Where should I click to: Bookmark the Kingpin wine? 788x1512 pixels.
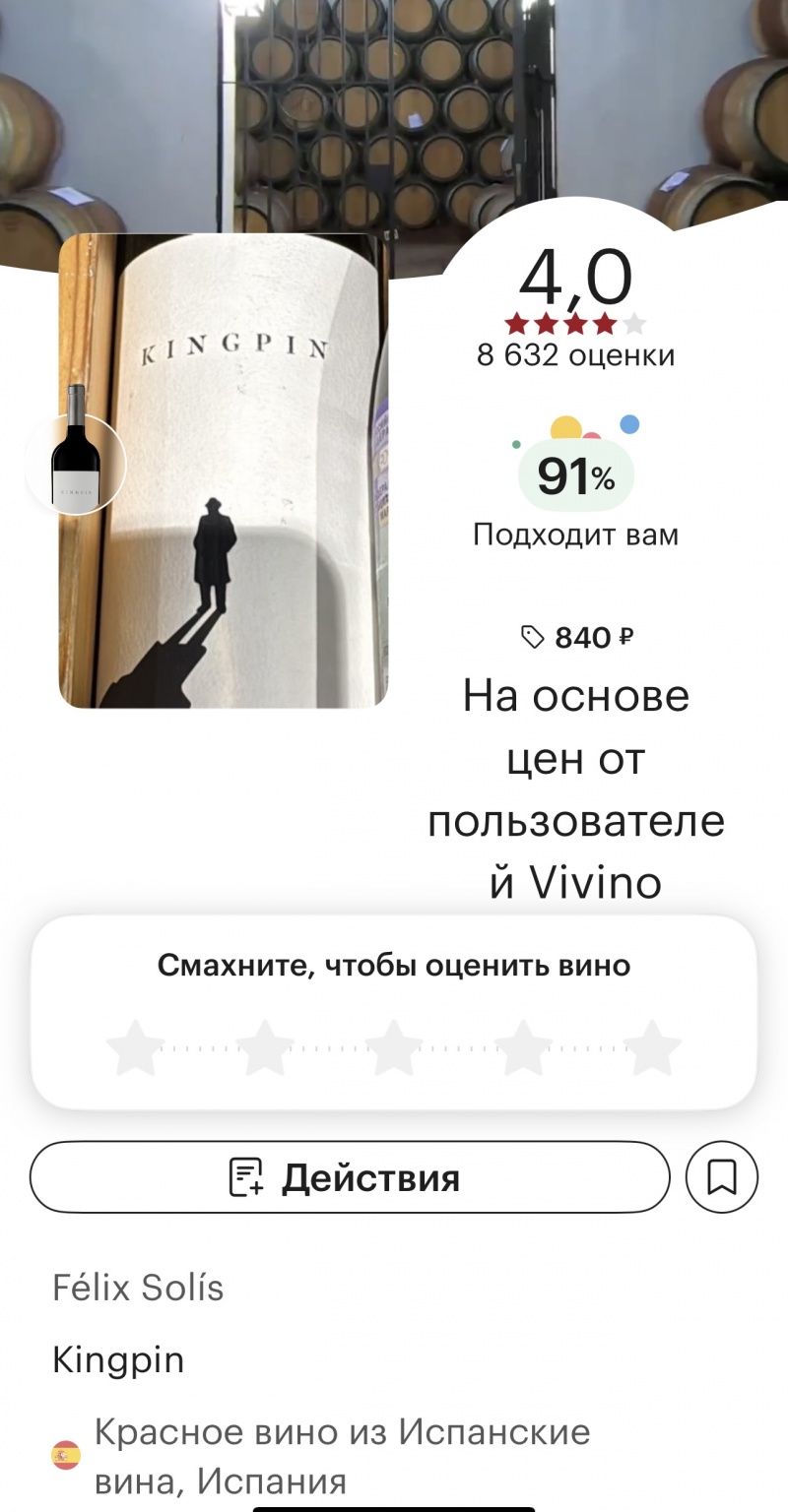coord(722,1177)
